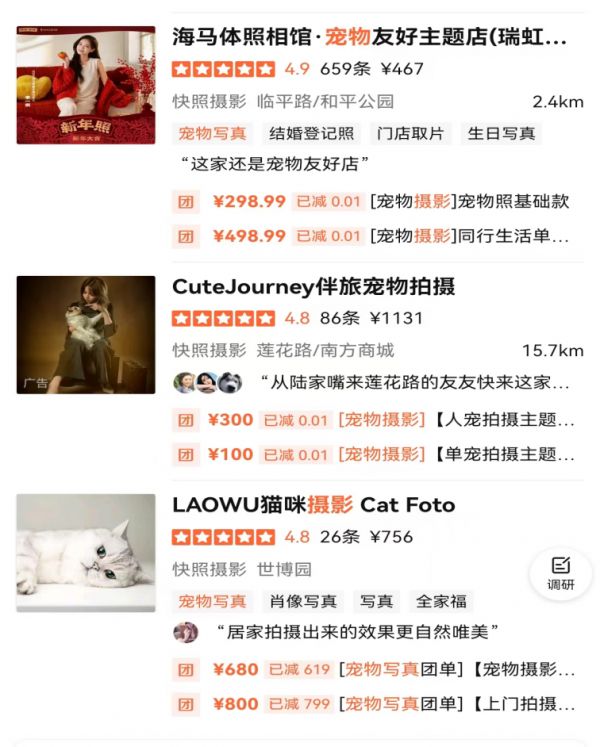Viewport: 600px width, 747px height.
Task: Open the 海马体照相馆 store photo
Action: pyautogui.click(x=86, y=86)
